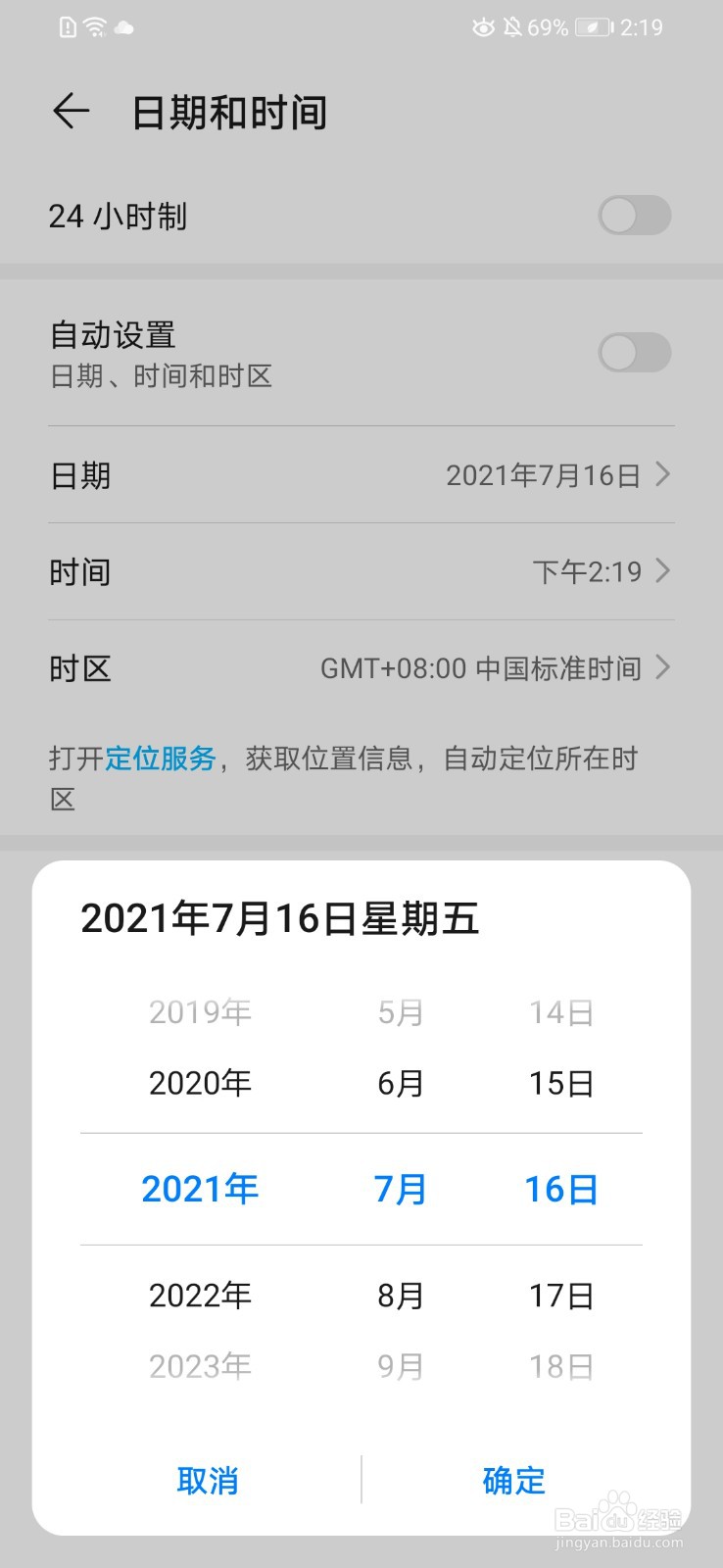Select 8月 in the month column

402,1296
